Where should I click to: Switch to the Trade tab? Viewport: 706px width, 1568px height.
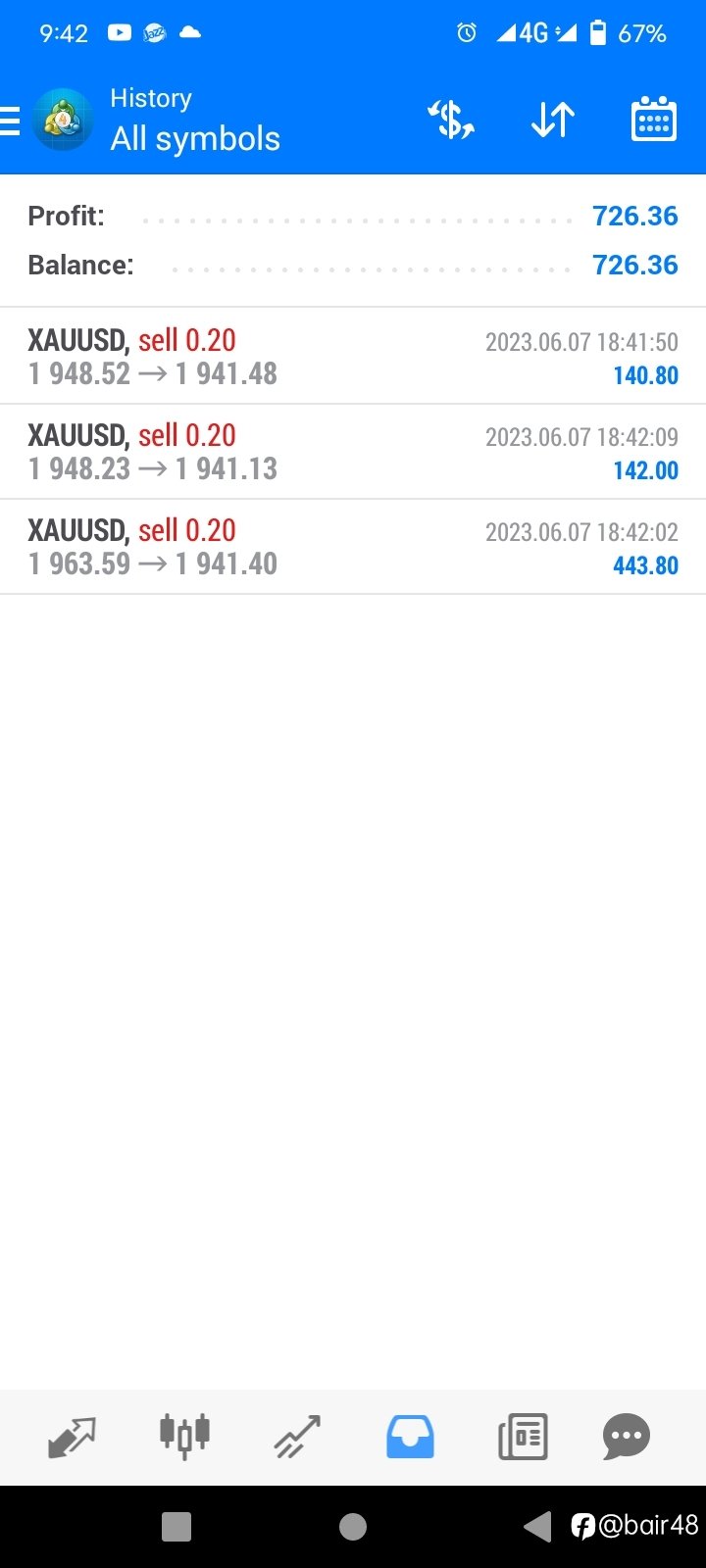click(x=297, y=1438)
